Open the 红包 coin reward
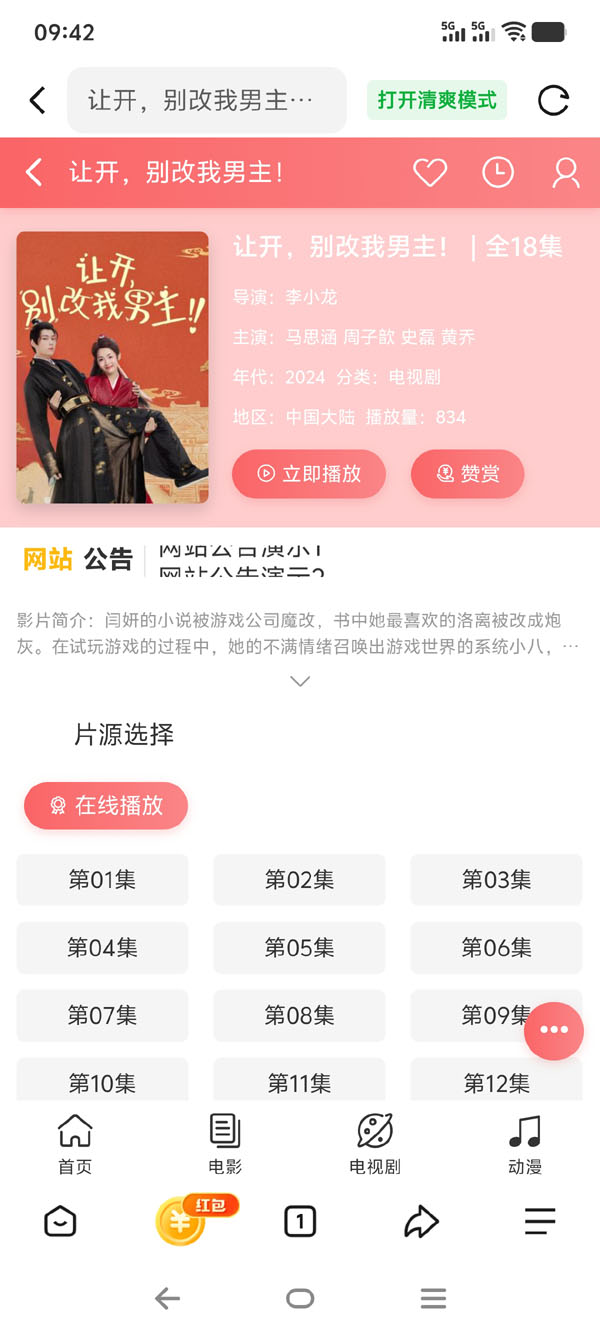The height and width of the screenshot is (1333, 600). [182, 1221]
